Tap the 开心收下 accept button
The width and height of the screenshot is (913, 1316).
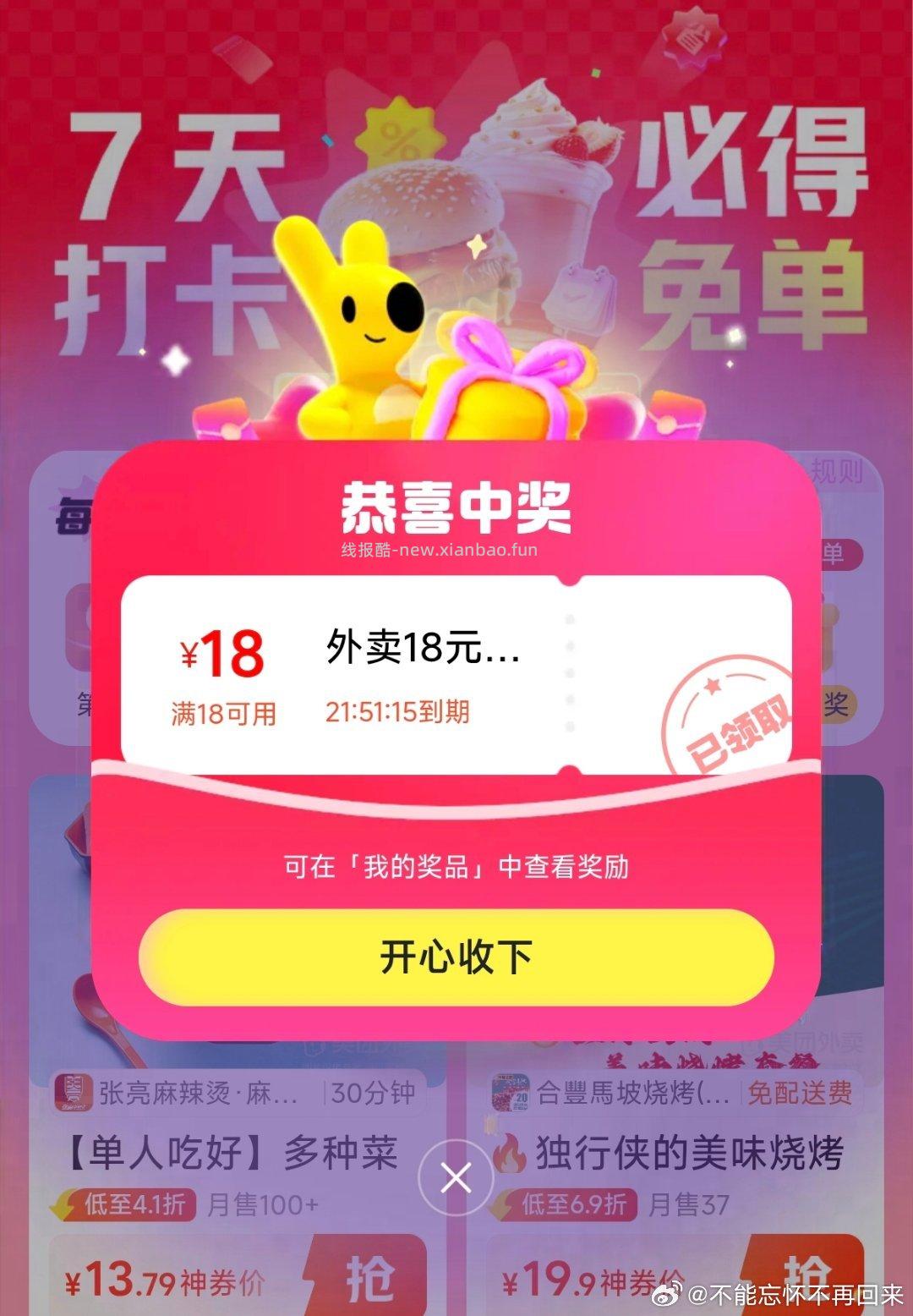coord(456,958)
